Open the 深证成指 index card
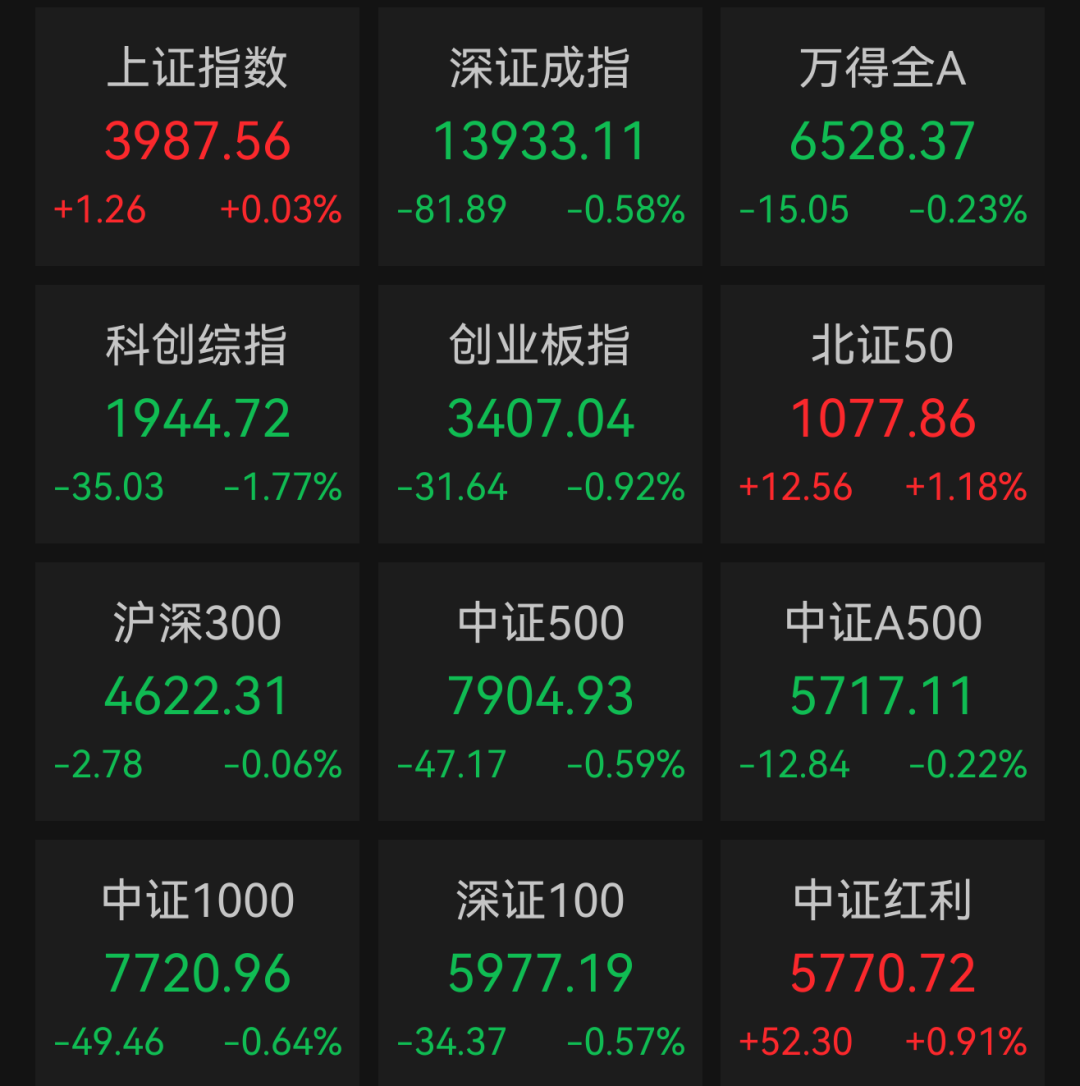 [540, 136]
